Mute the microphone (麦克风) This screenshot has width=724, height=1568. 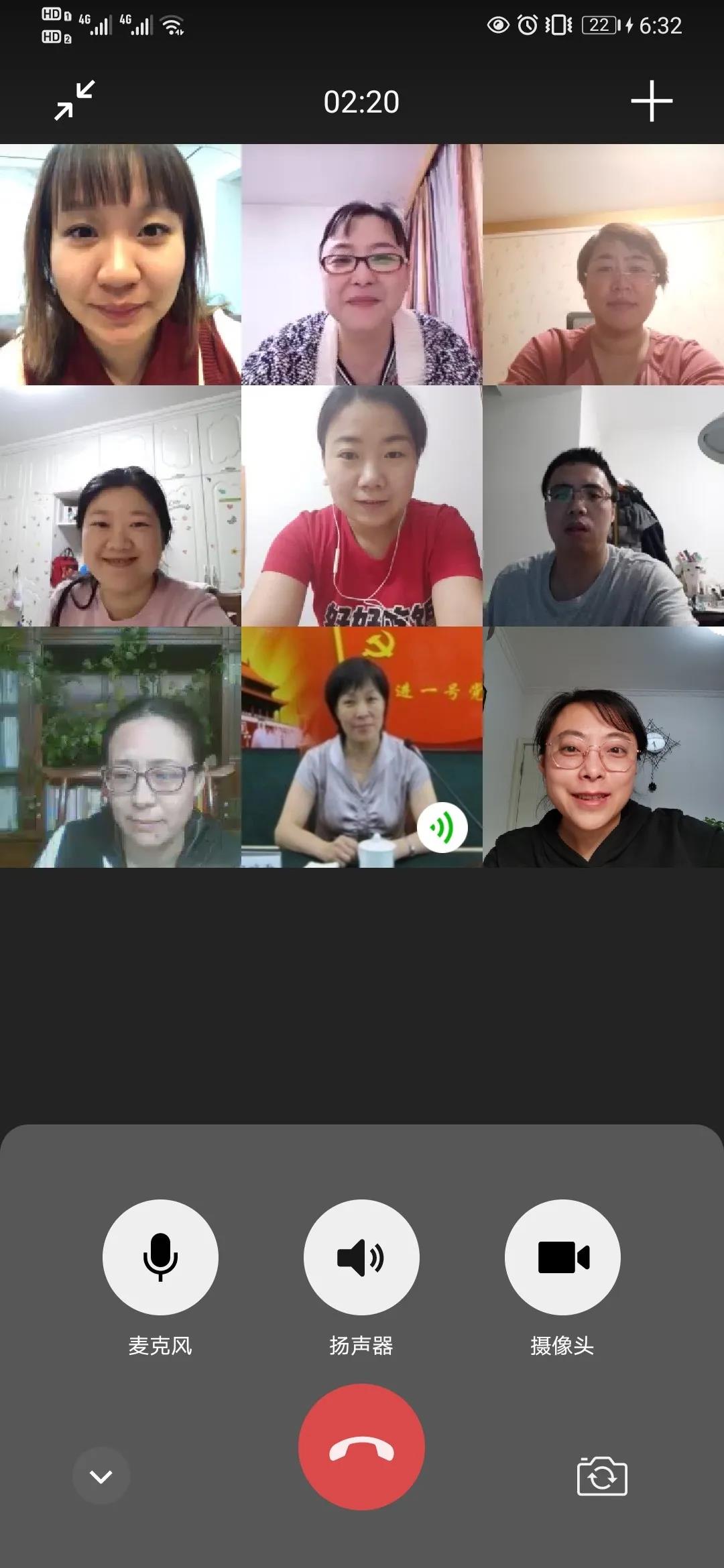tap(160, 1256)
